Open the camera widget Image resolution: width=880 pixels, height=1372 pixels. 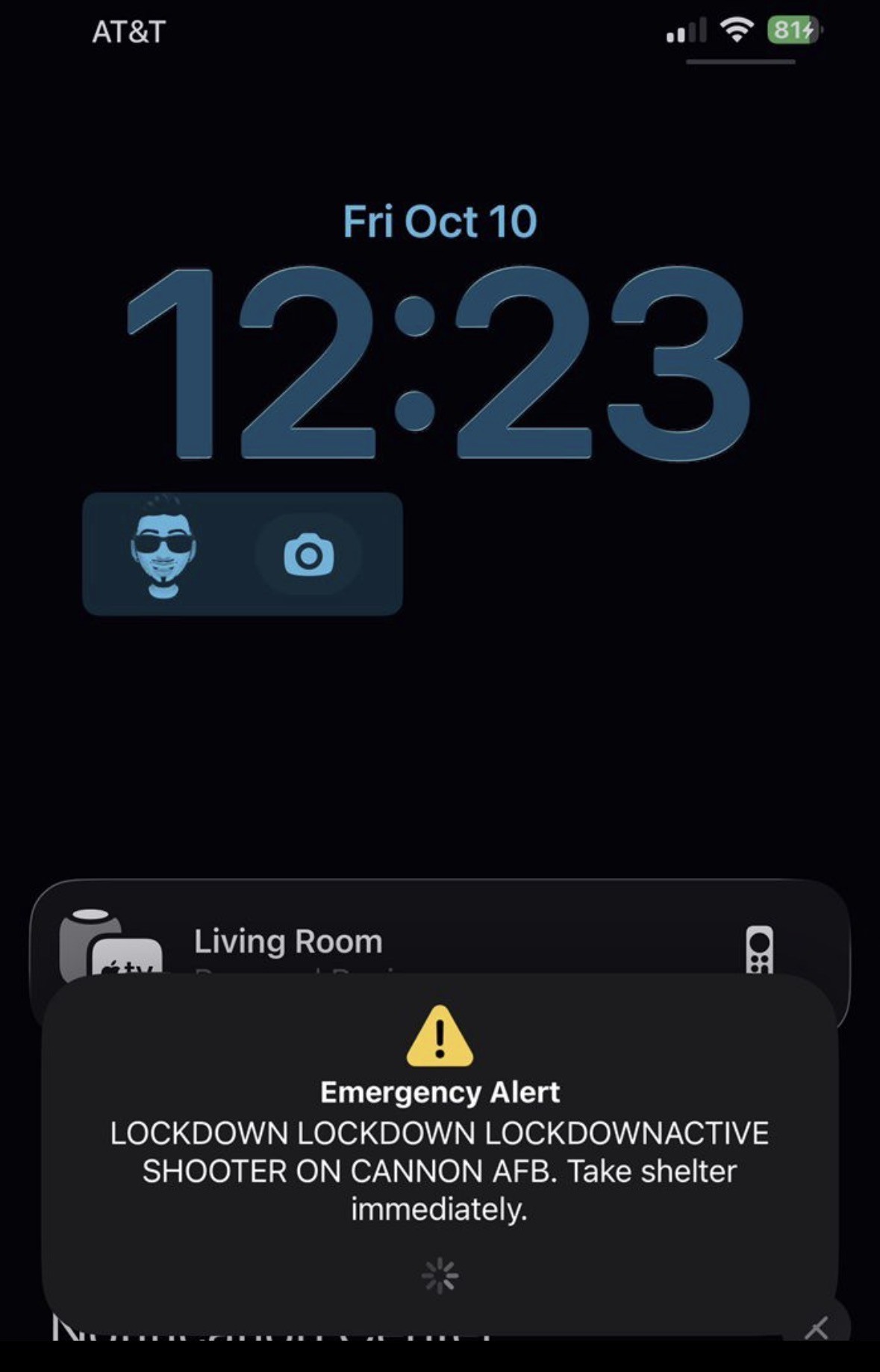(308, 554)
